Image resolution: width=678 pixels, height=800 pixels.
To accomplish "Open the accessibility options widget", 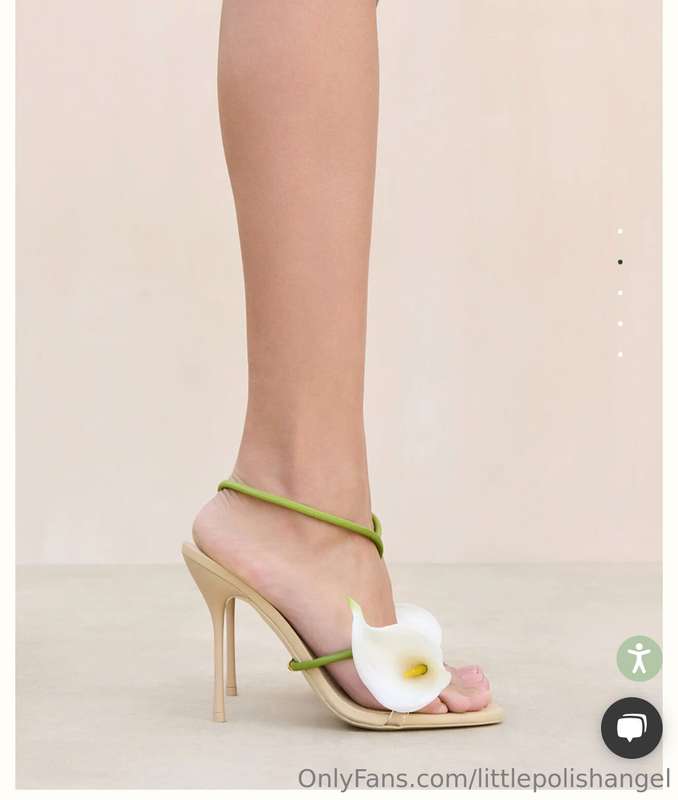I will 639,659.
